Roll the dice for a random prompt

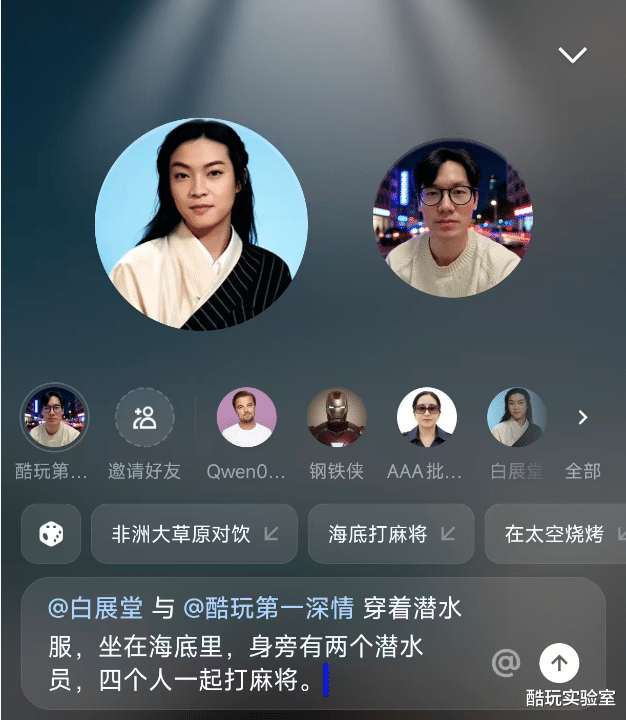[51, 534]
